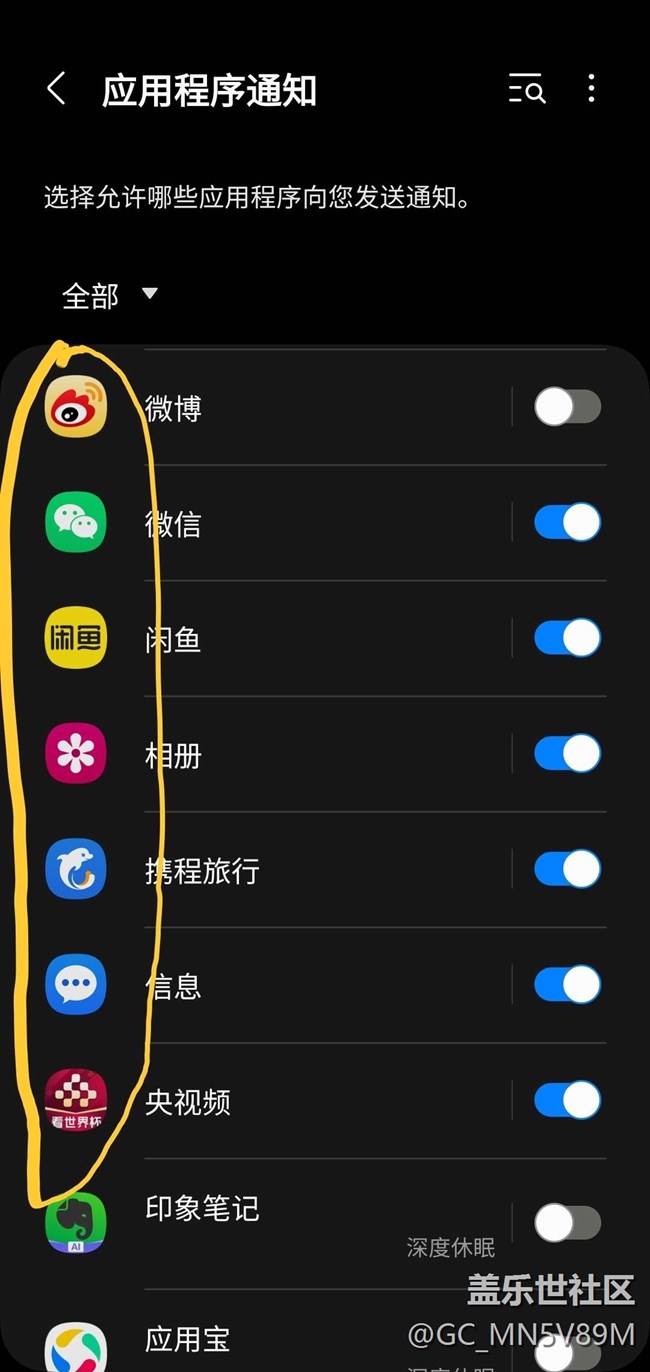
Task: Open 闲鱼 notification settings row
Action: (x=300, y=639)
